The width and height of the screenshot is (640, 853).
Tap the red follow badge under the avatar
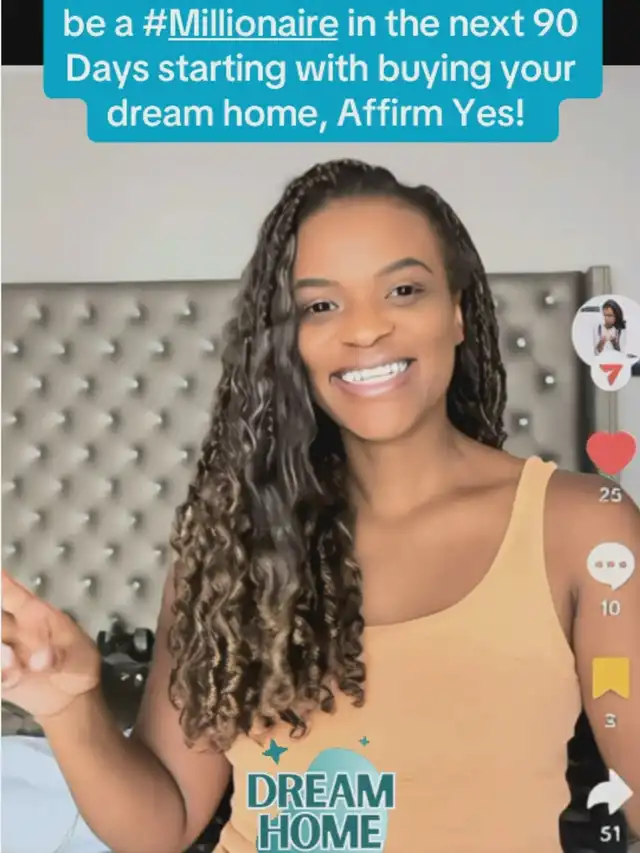pyautogui.click(x=611, y=375)
